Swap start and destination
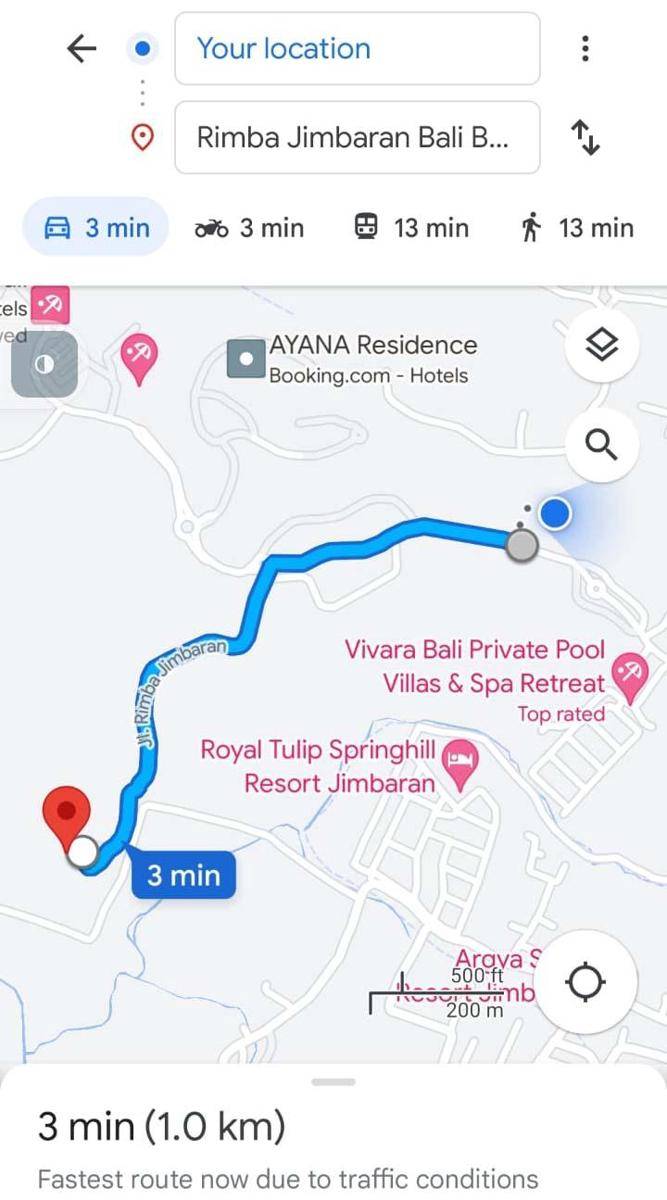This screenshot has height=1200, width=667. [585, 137]
